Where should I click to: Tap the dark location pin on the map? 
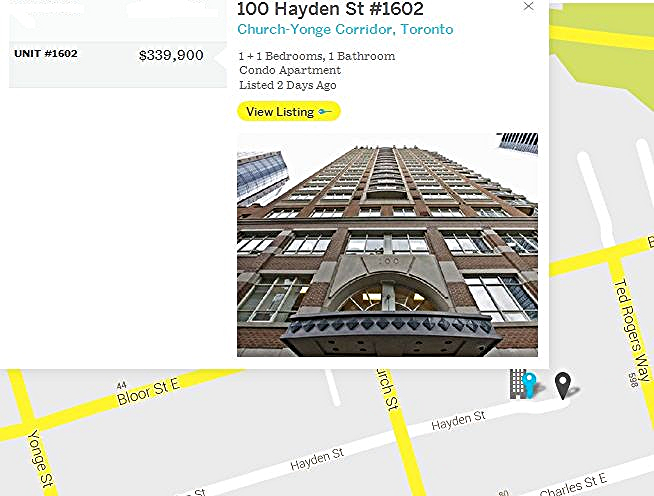564,384
